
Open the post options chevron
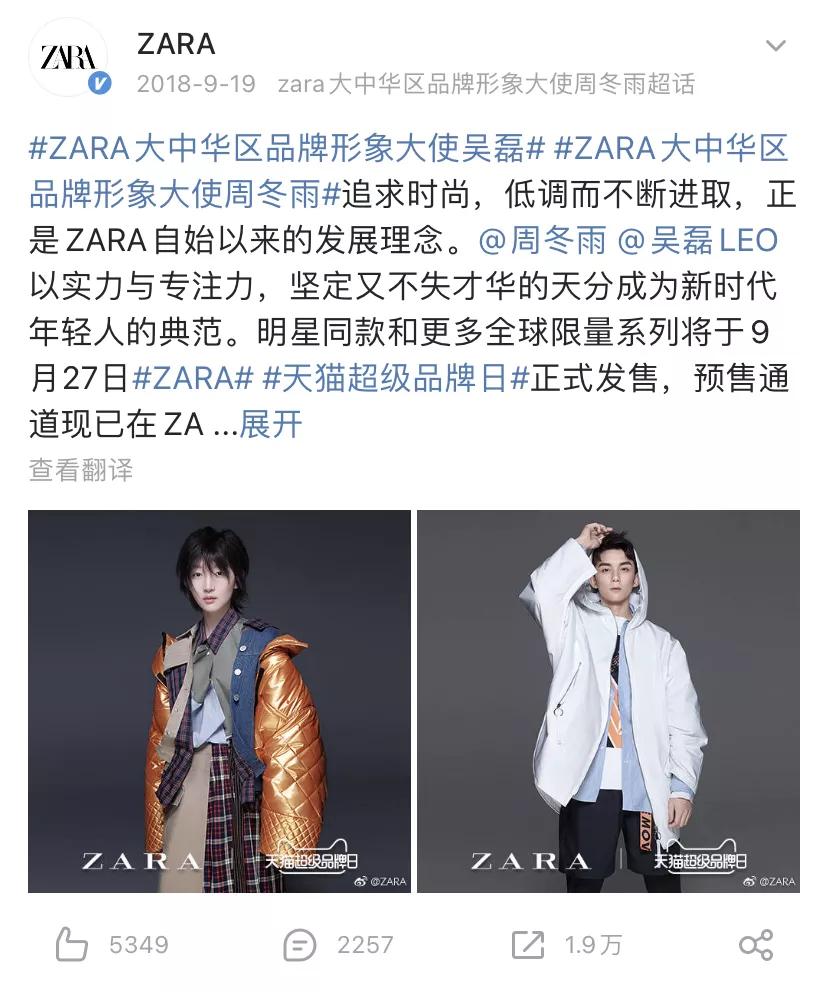(x=775, y=46)
